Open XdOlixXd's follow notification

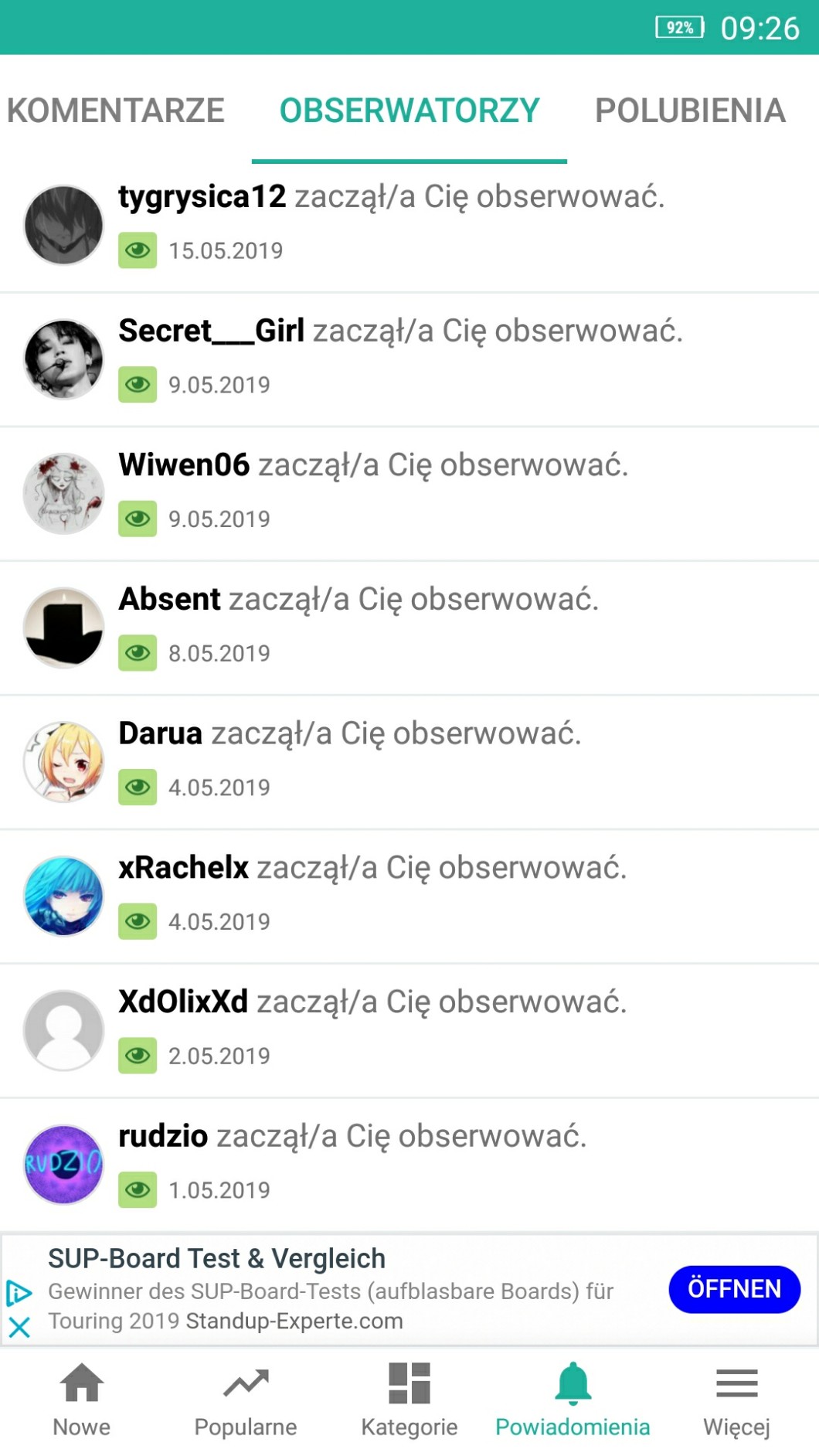tap(409, 1031)
